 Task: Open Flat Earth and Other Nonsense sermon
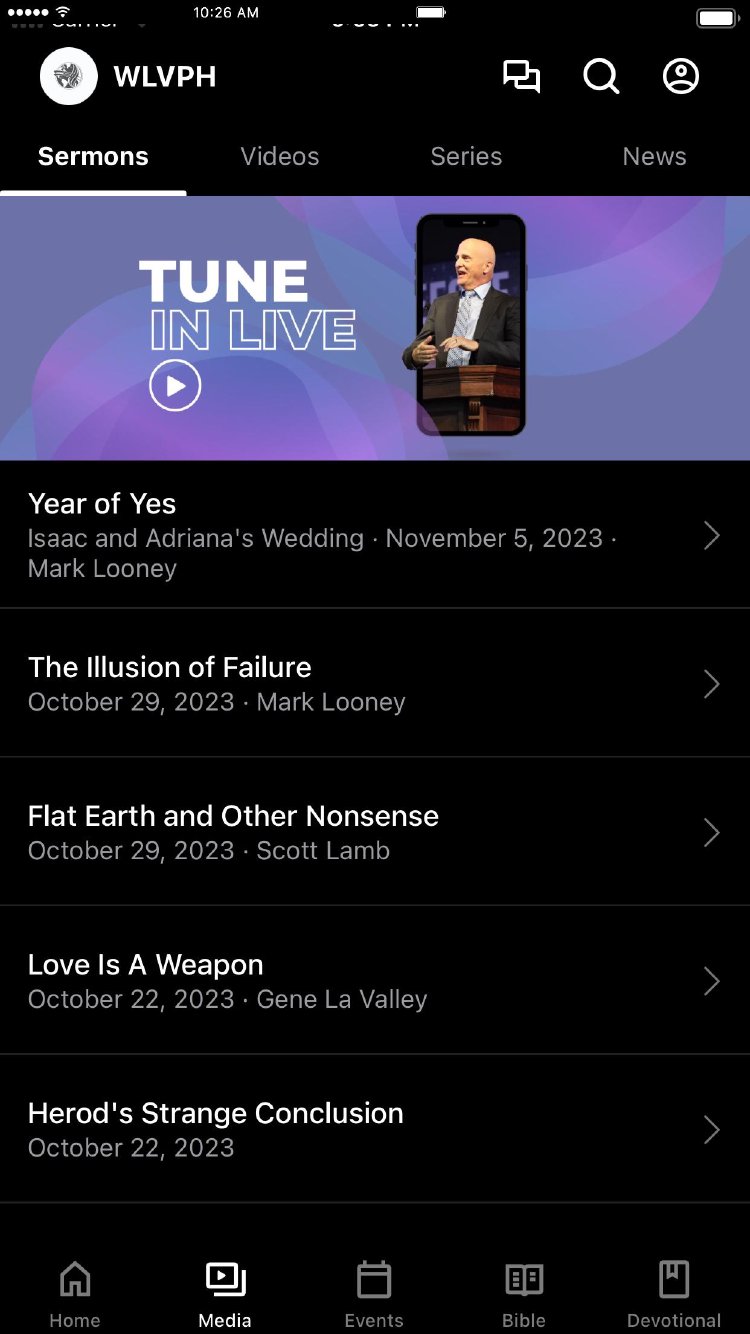click(375, 832)
